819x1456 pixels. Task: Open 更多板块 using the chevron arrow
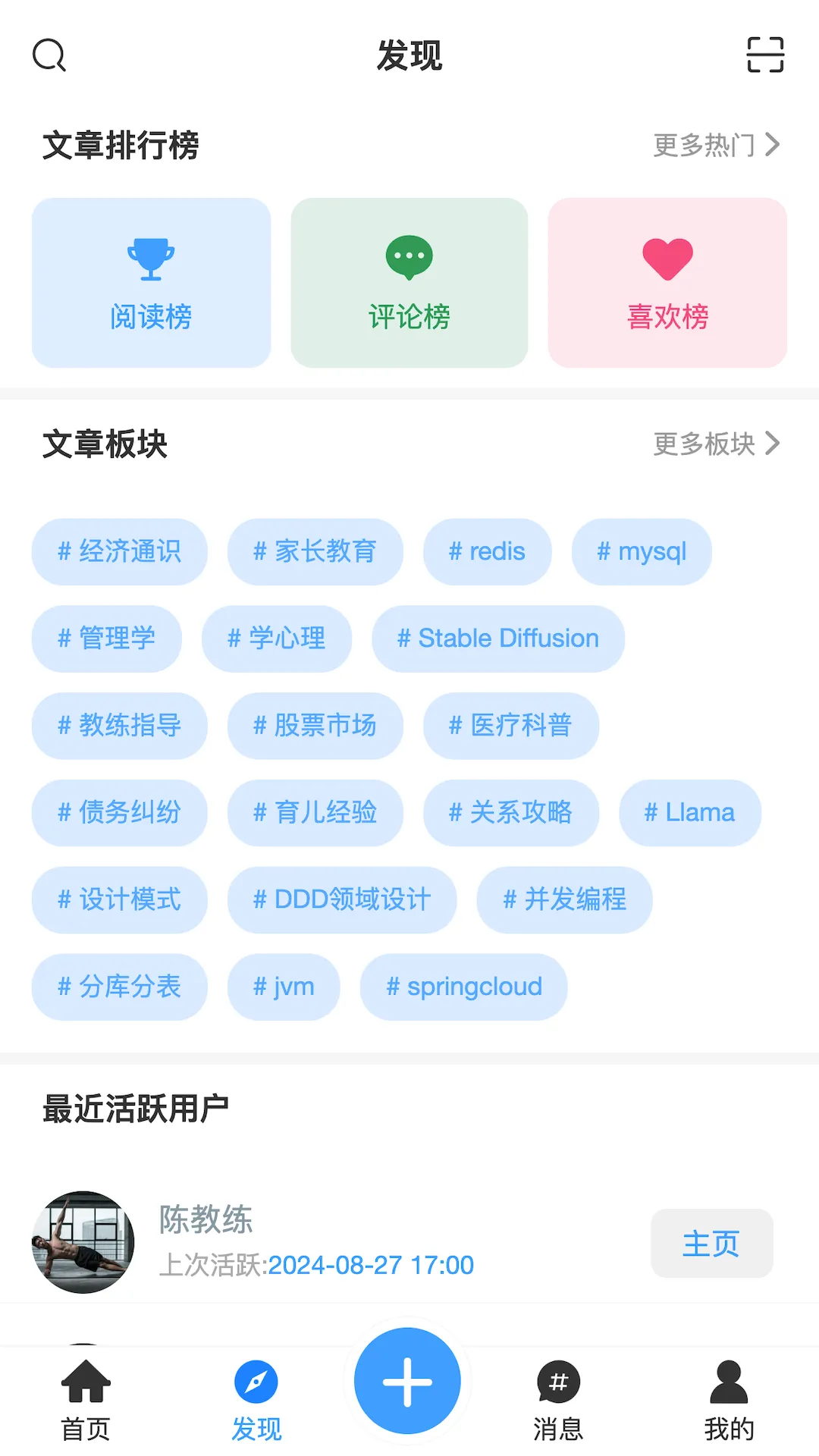pos(772,443)
